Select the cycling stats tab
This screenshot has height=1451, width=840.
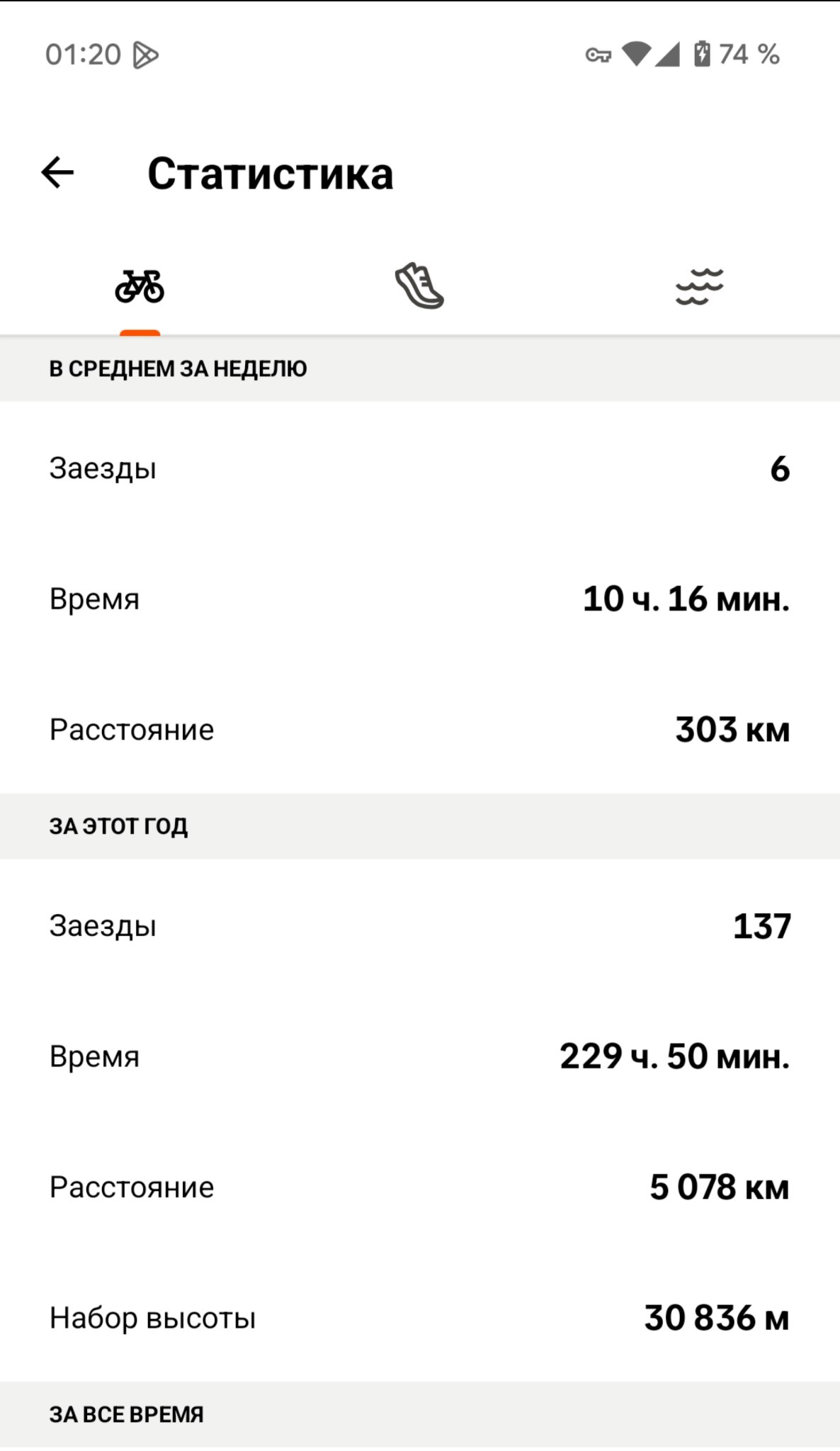[x=140, y=287]
